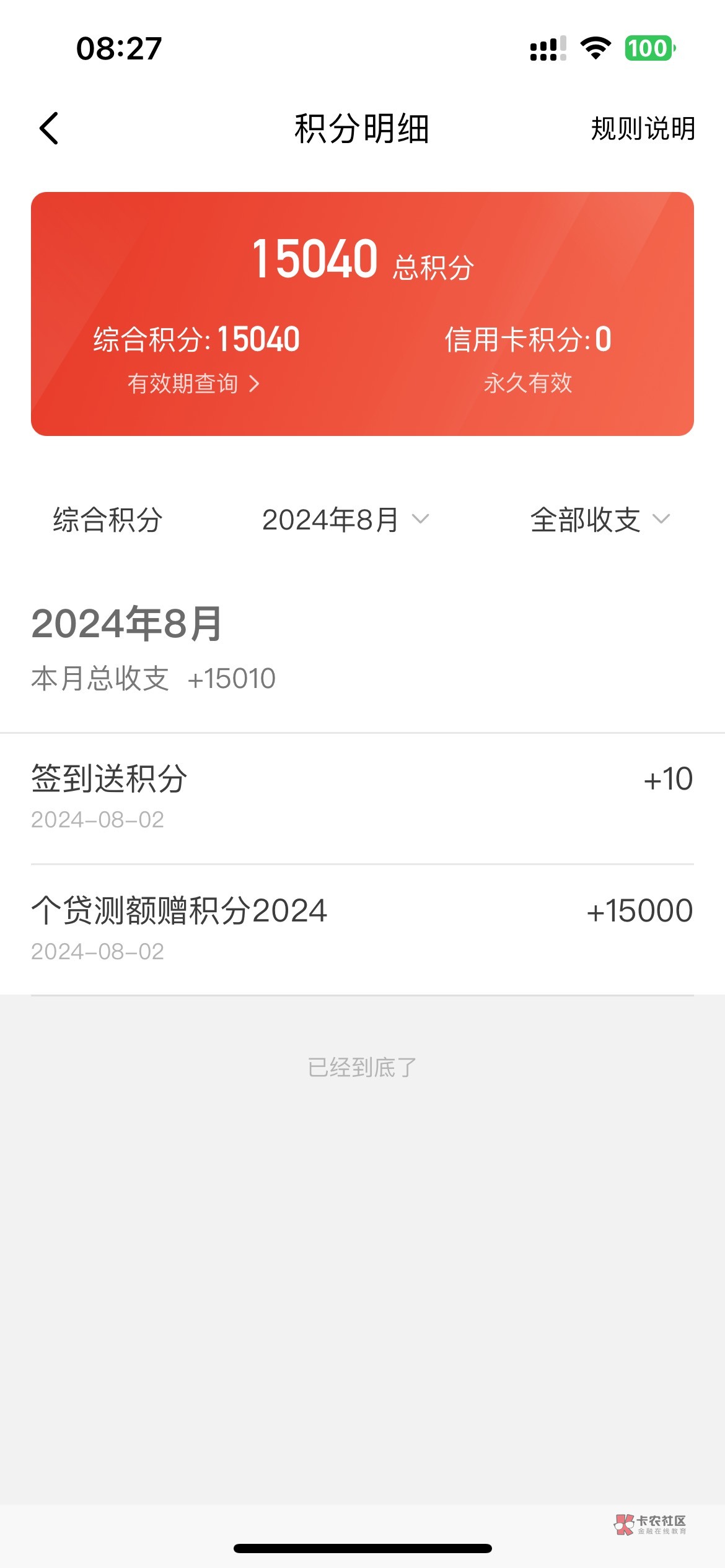Open the 全部收支 filter dropdown
This screenshot has height=1568, width=725.
click(x=599, y=520)
